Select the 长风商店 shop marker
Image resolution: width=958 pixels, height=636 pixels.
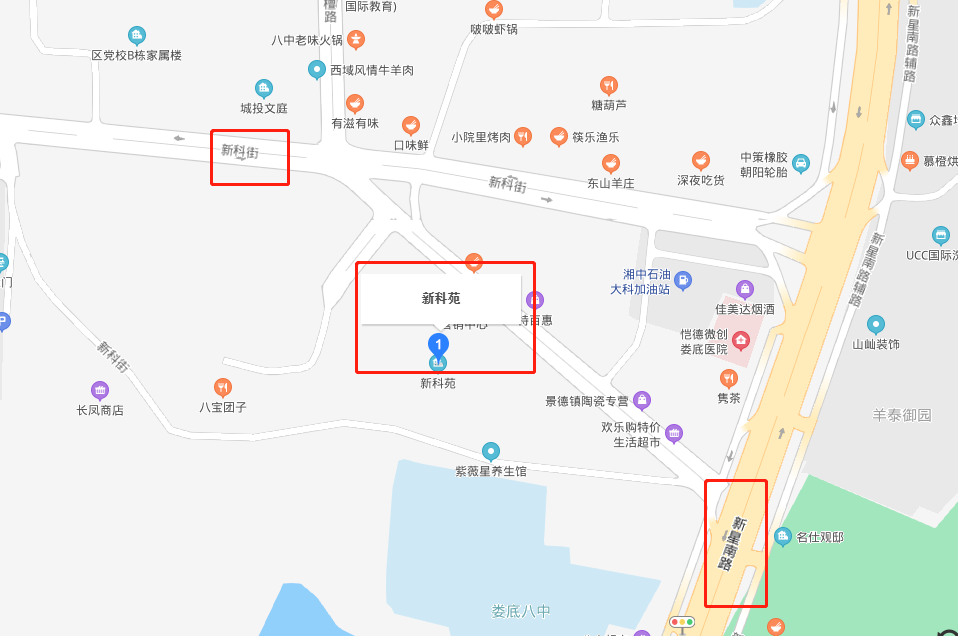click(x=100, y=390)
